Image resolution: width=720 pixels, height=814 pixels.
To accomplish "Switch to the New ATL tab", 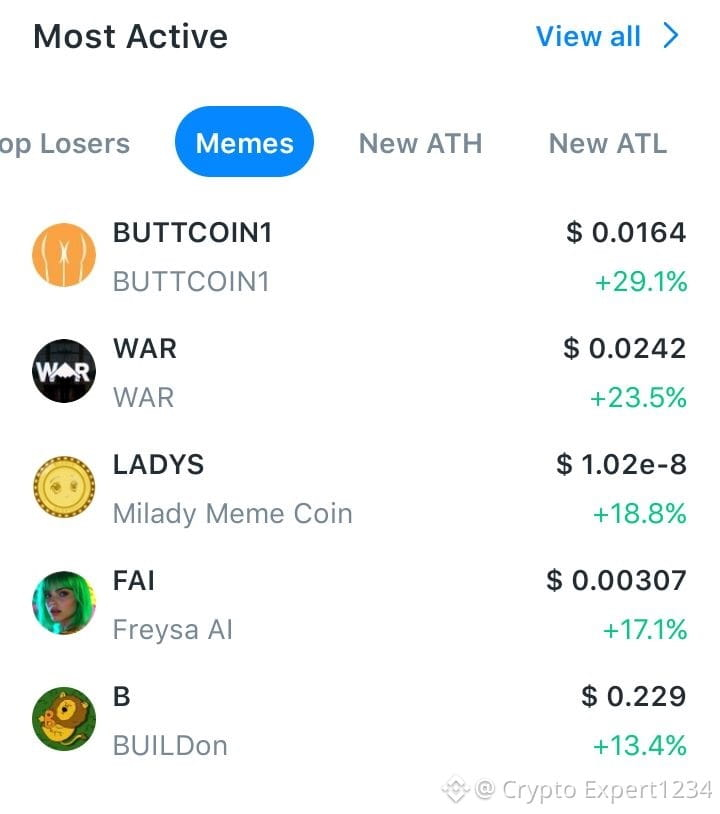I will click(x=607, y=143).
